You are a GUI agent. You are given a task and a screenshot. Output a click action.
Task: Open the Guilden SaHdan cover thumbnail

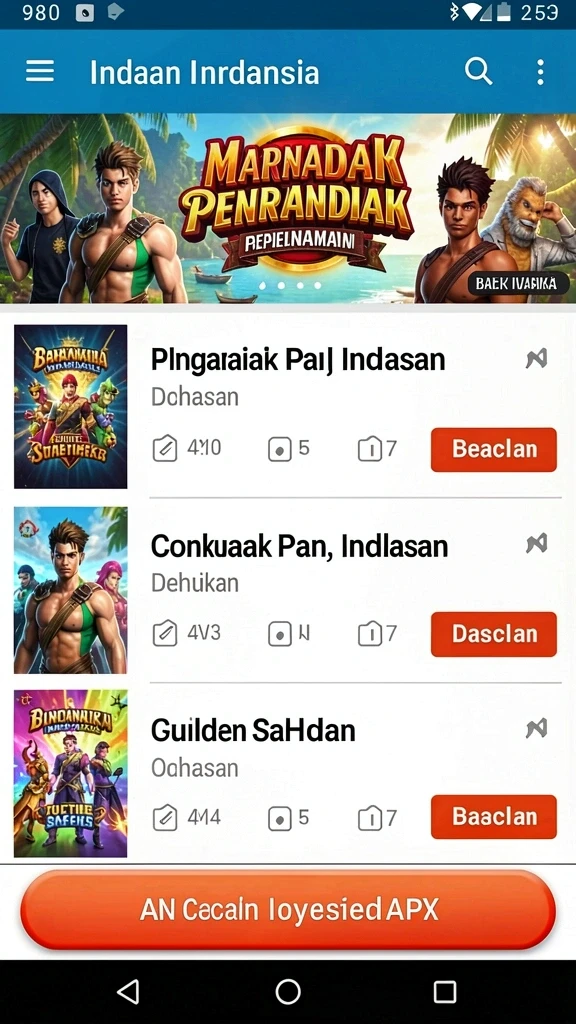coord(71,773)
